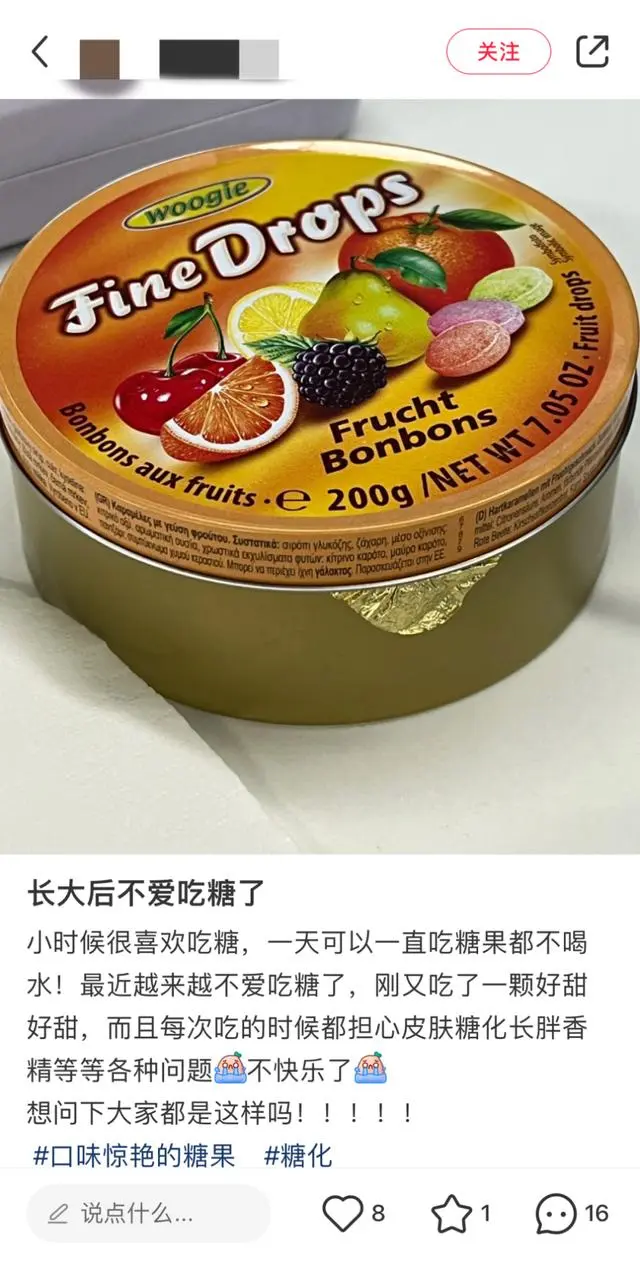The image size is (640, 1278).
Task: Open hashtag #糖化
Action: (x=298, y=1156)
